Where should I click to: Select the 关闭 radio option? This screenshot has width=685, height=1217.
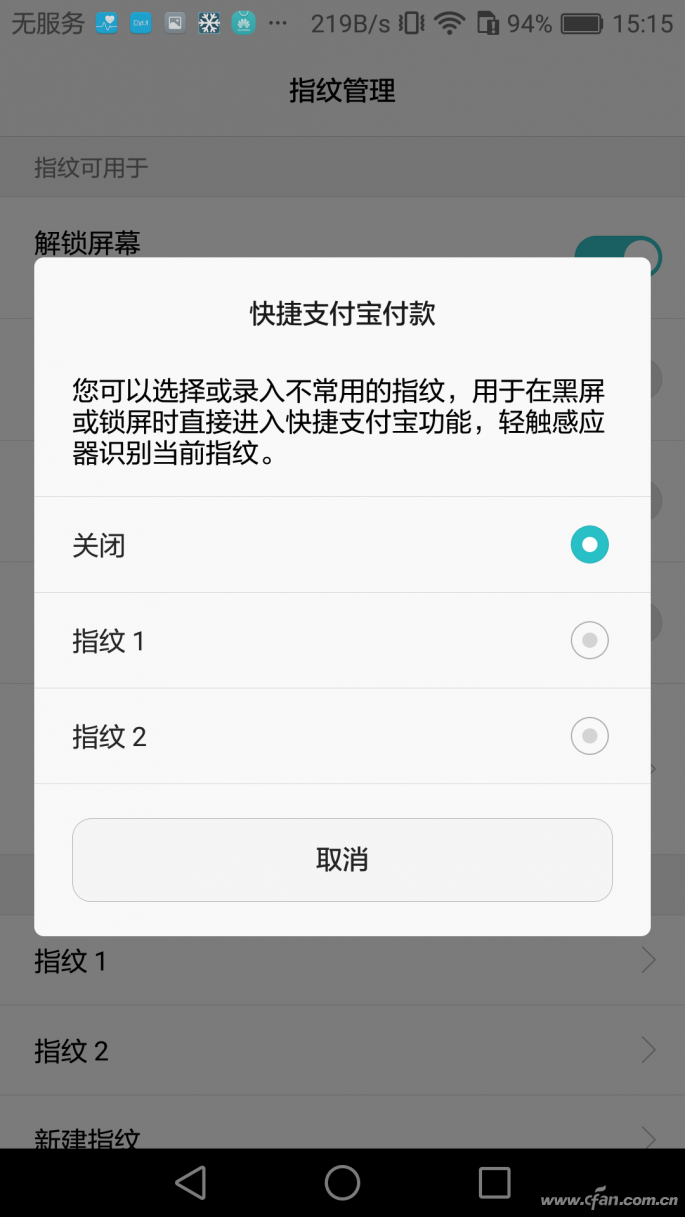point(589,545)
